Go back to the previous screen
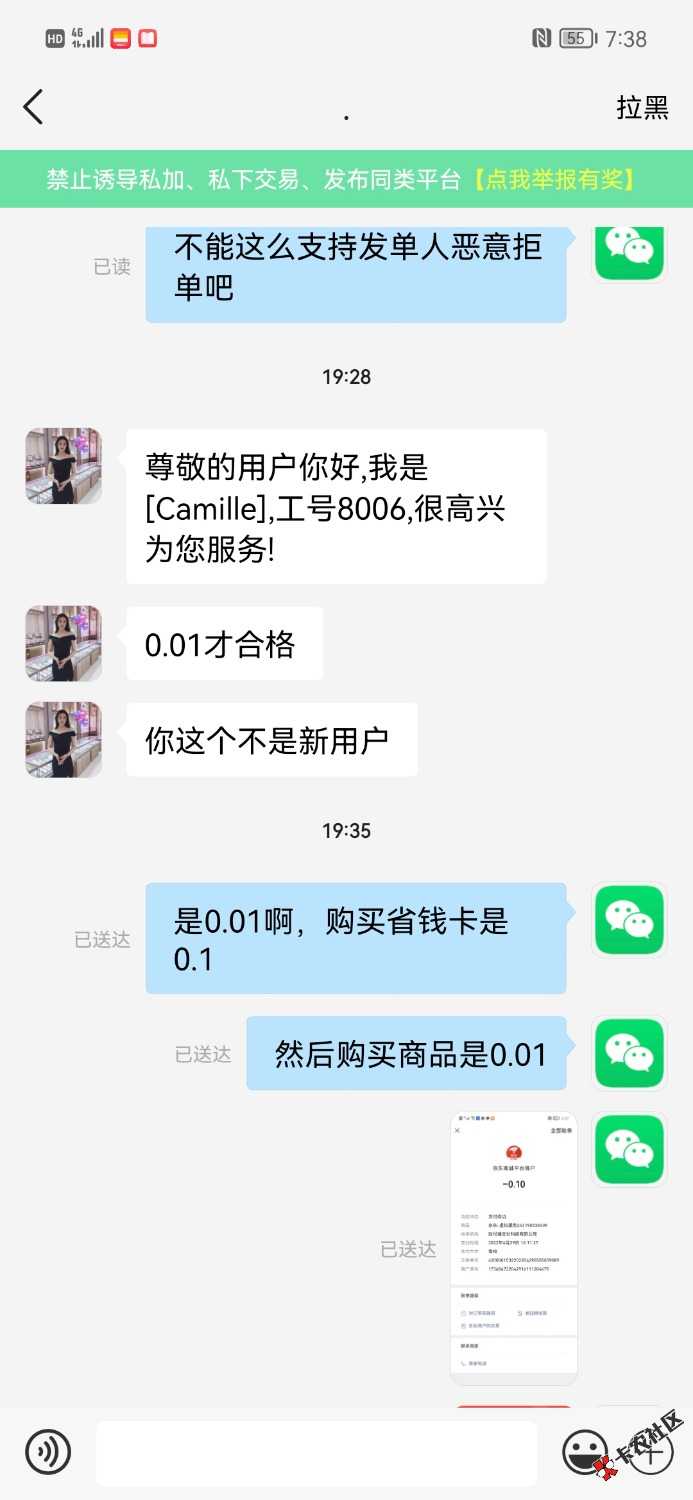Viewport: 693px width, 1500px height. click(x=34, y=107)
